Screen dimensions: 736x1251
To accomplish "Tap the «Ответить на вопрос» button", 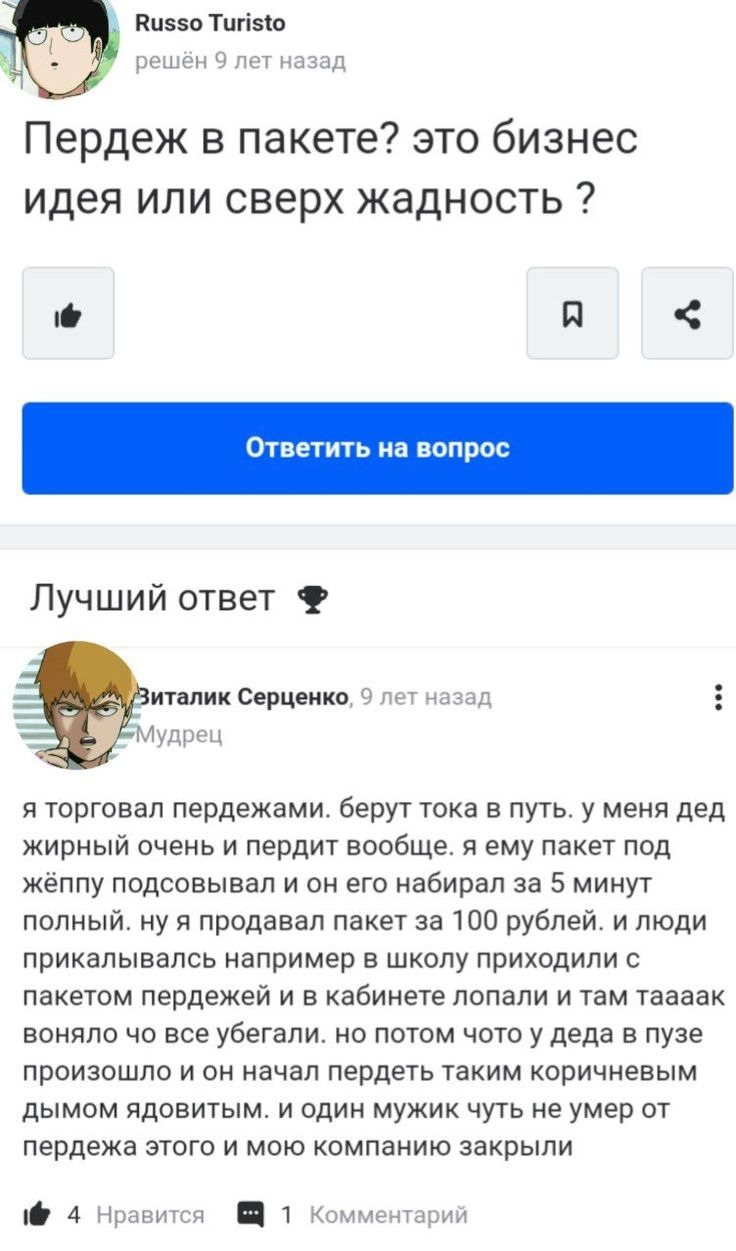I will 378,448.
